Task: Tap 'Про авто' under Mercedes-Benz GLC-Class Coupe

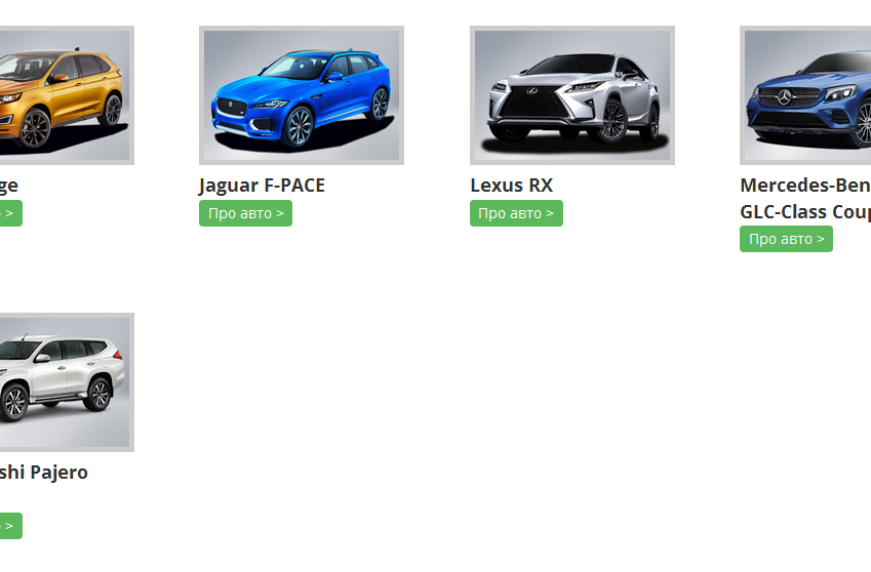Action: (786, 239)
